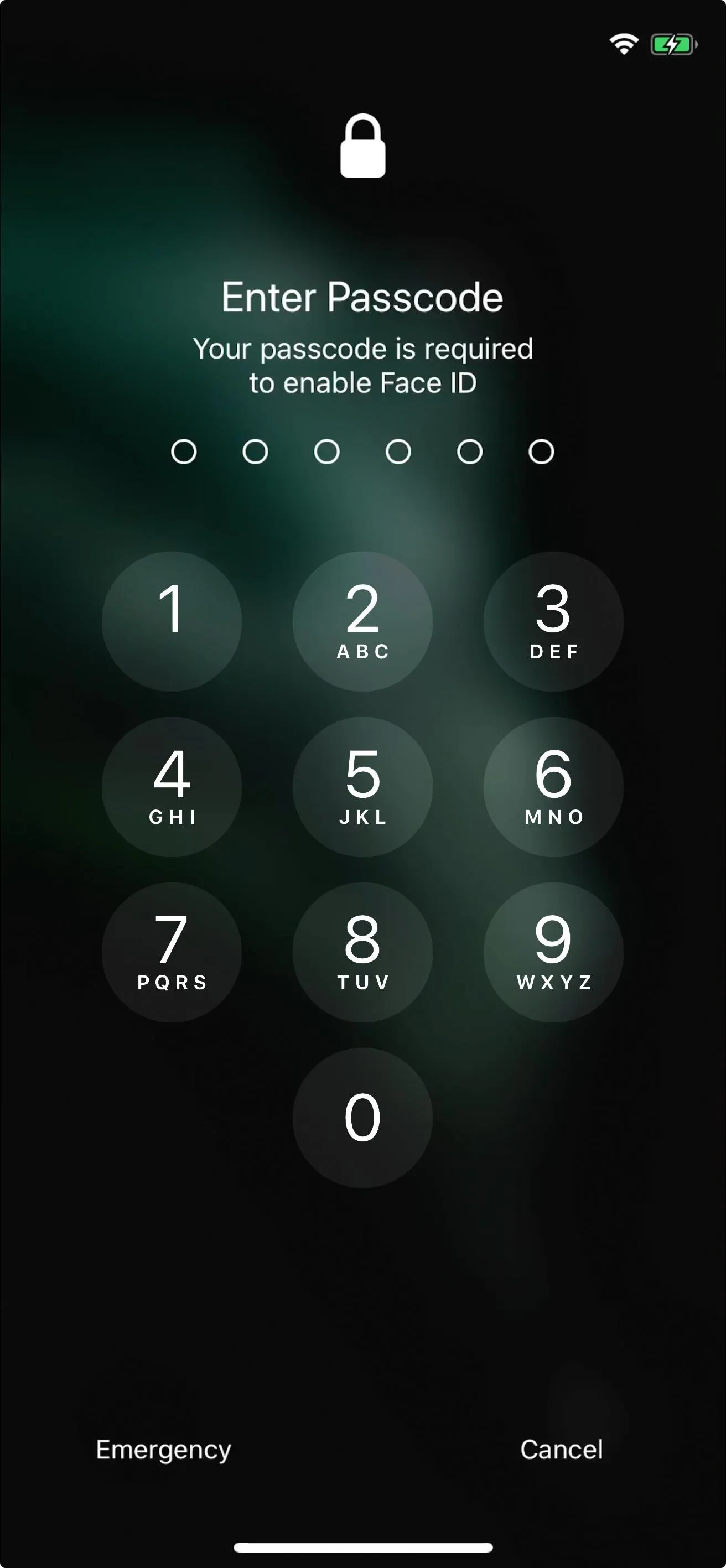Image resolution: width=726 pixels, height=1568 pixels.
Task: Enter digit 4 (GHI)
Action: tap(172, 787)
